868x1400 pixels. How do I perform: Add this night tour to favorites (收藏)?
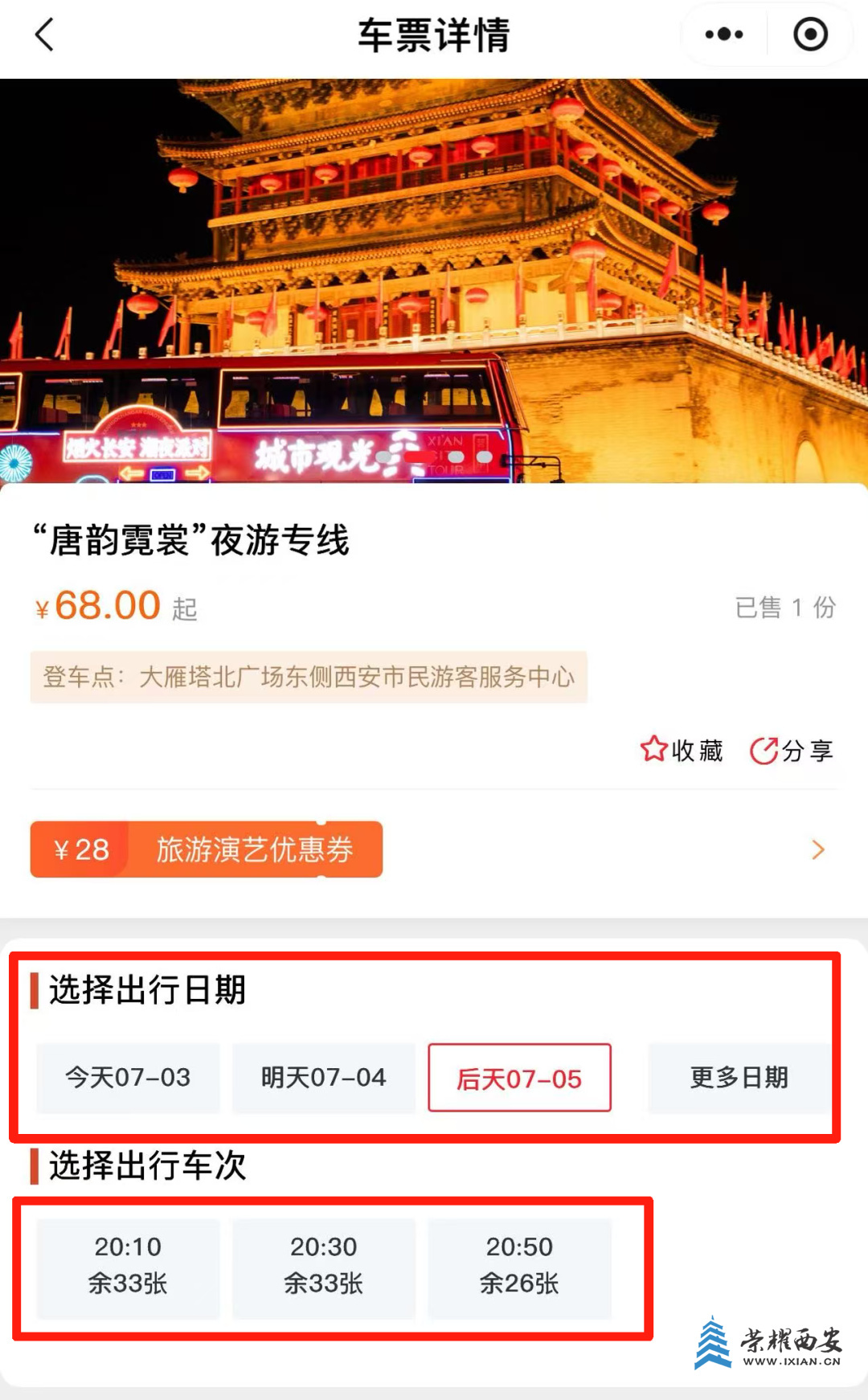click(682, 750)
